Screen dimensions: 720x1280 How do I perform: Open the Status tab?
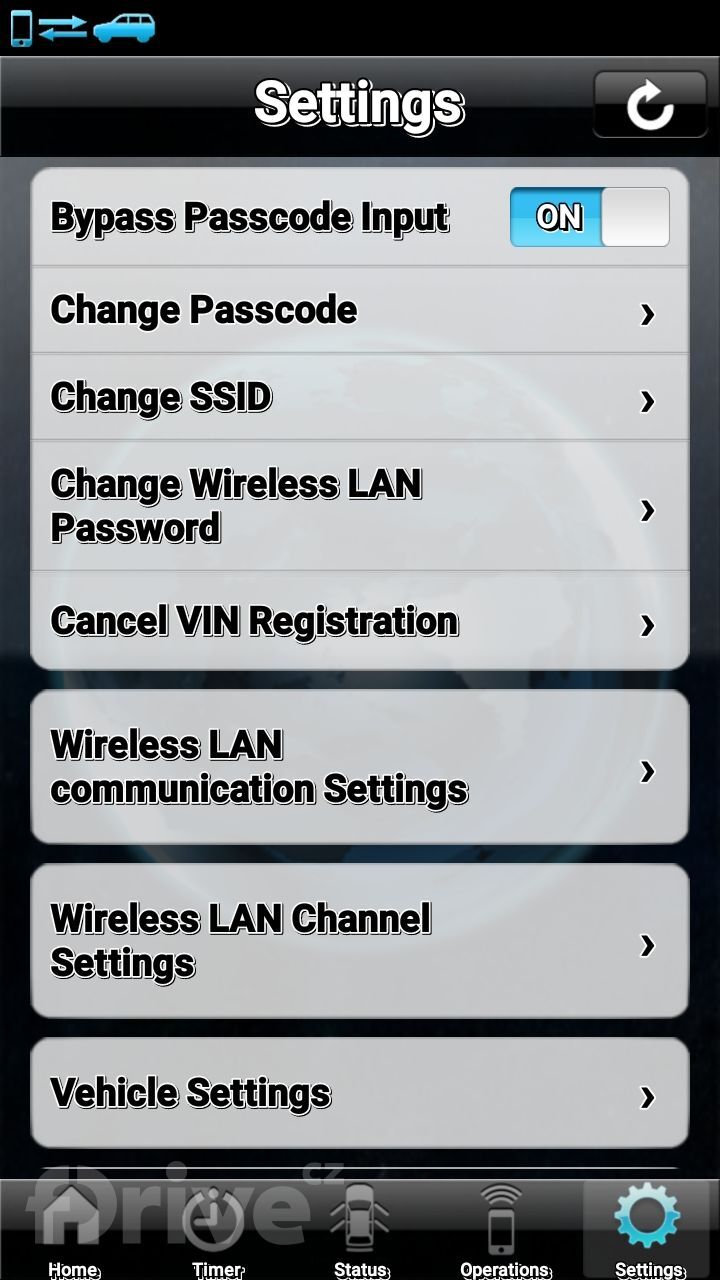point(360,1232)
